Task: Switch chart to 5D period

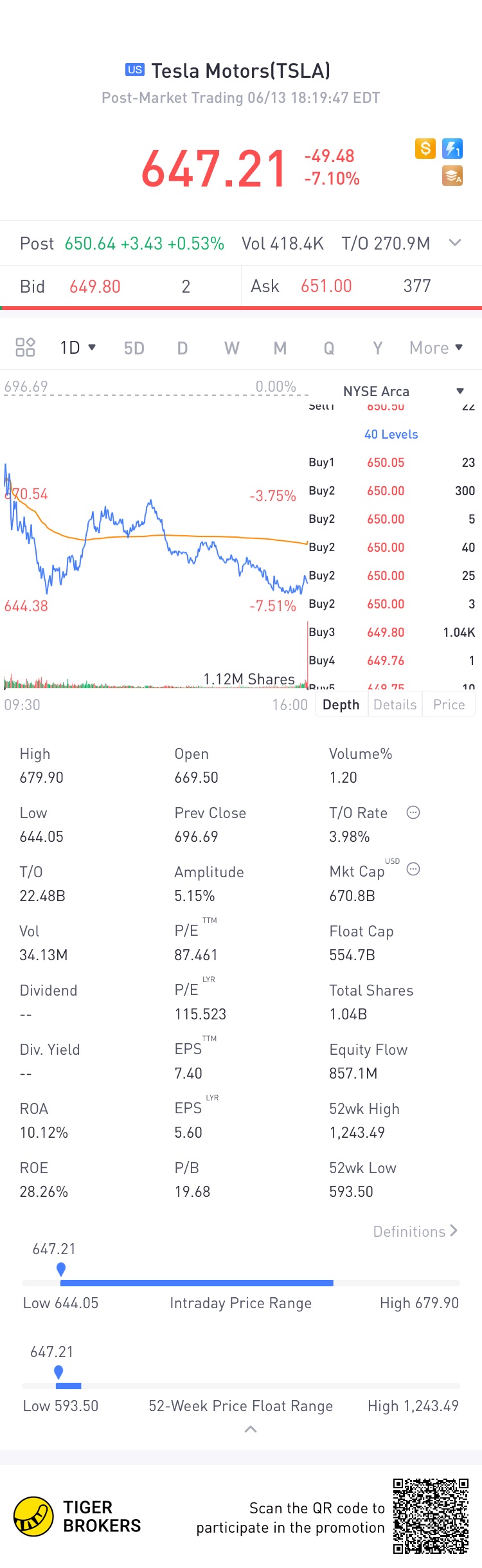Action: 134,348
